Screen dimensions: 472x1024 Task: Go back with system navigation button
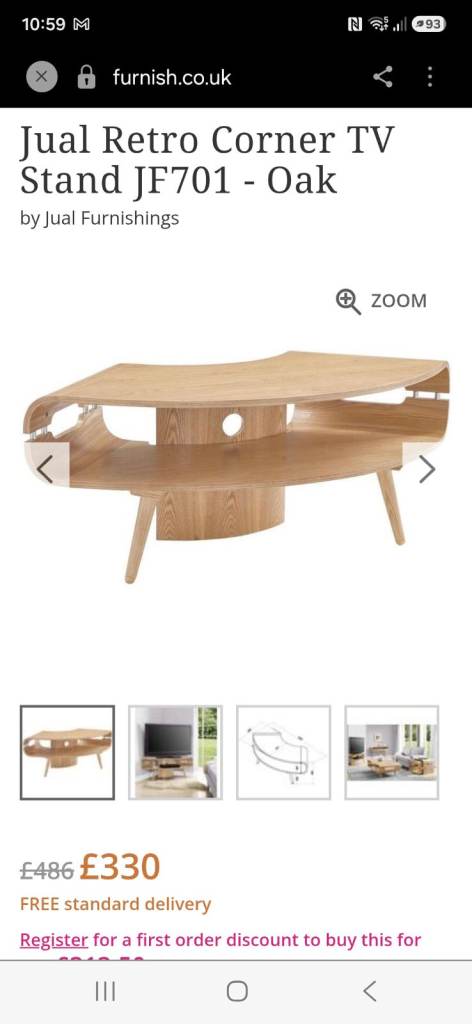(x=370, y=991)
